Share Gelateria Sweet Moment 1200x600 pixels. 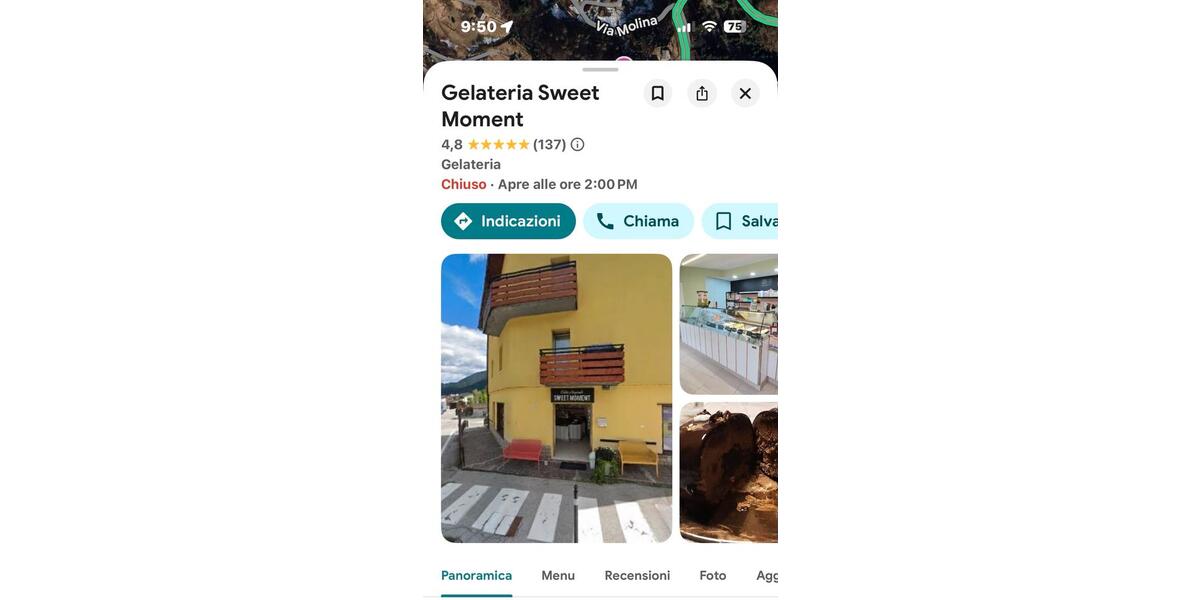[702, 93]
